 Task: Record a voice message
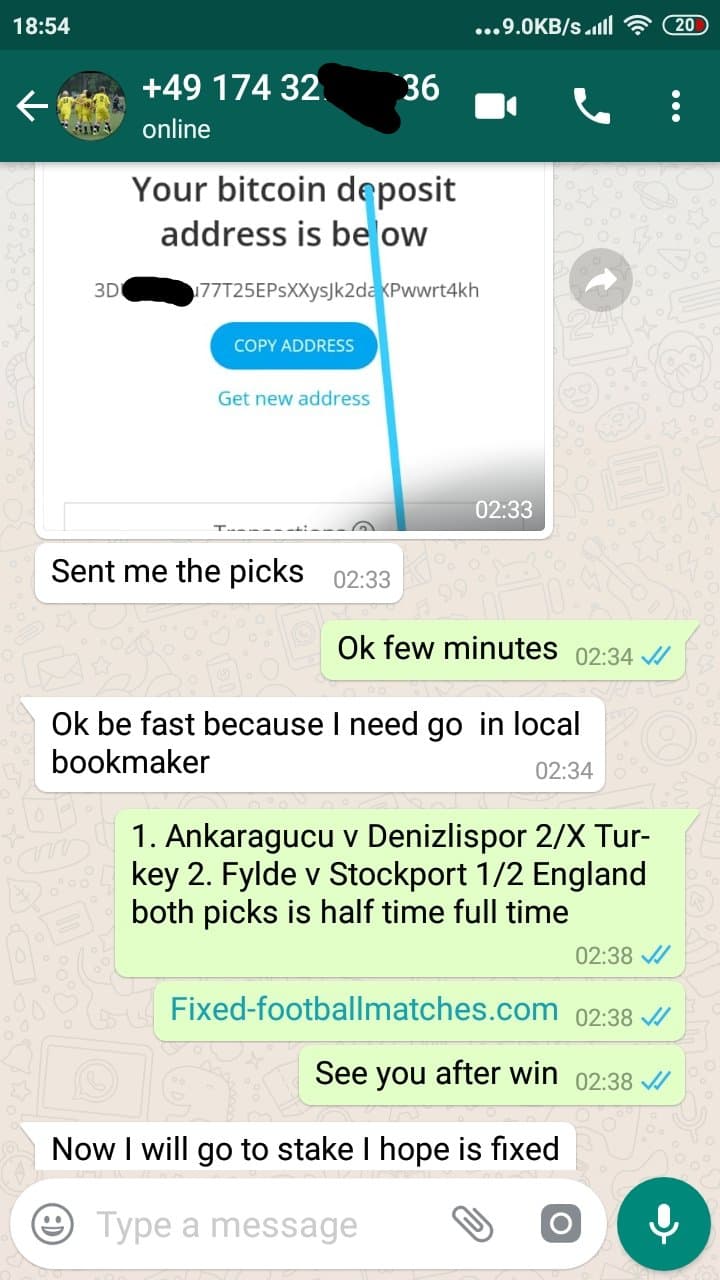click(664, 1223)
